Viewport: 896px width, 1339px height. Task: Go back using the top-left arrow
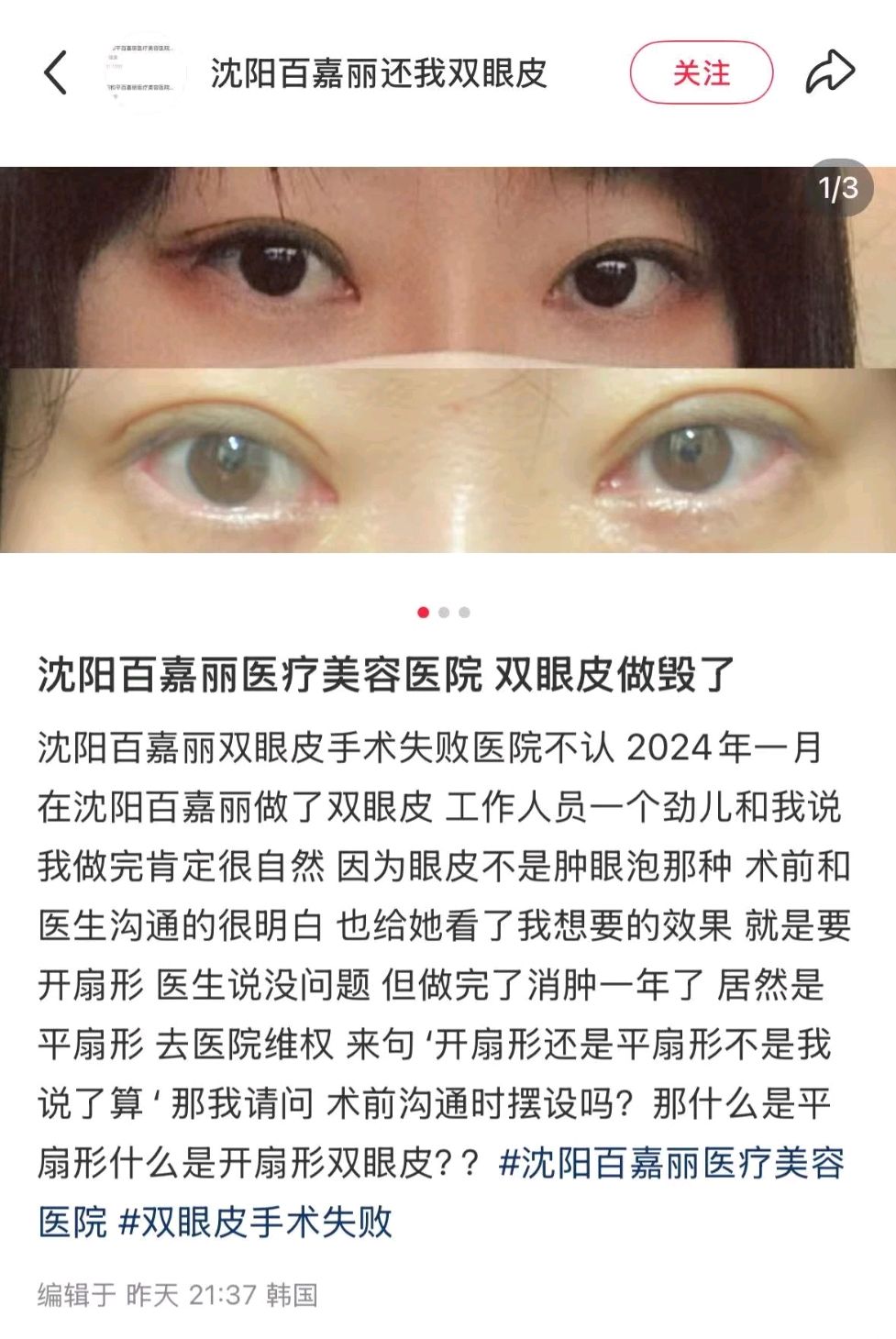coord(56,73)
